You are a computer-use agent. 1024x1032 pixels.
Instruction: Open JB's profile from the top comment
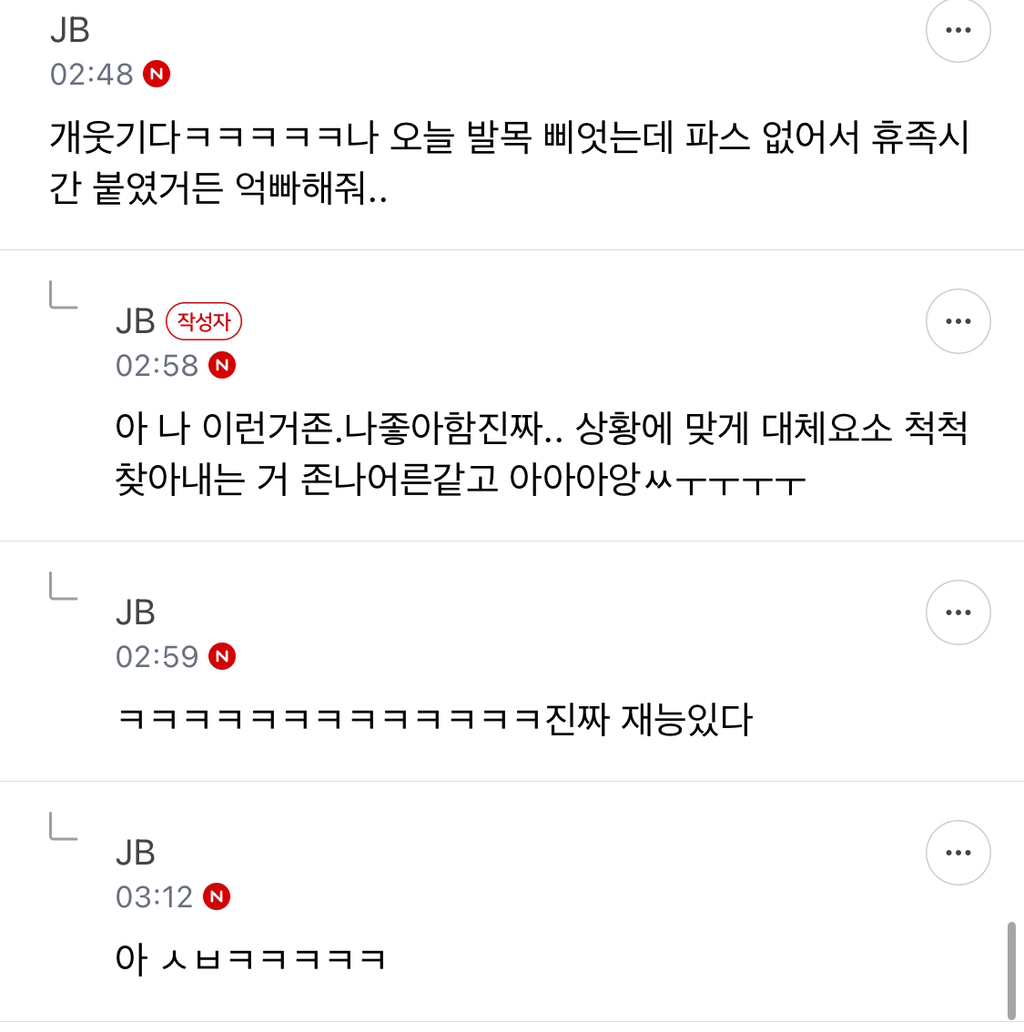pos(69,30)
